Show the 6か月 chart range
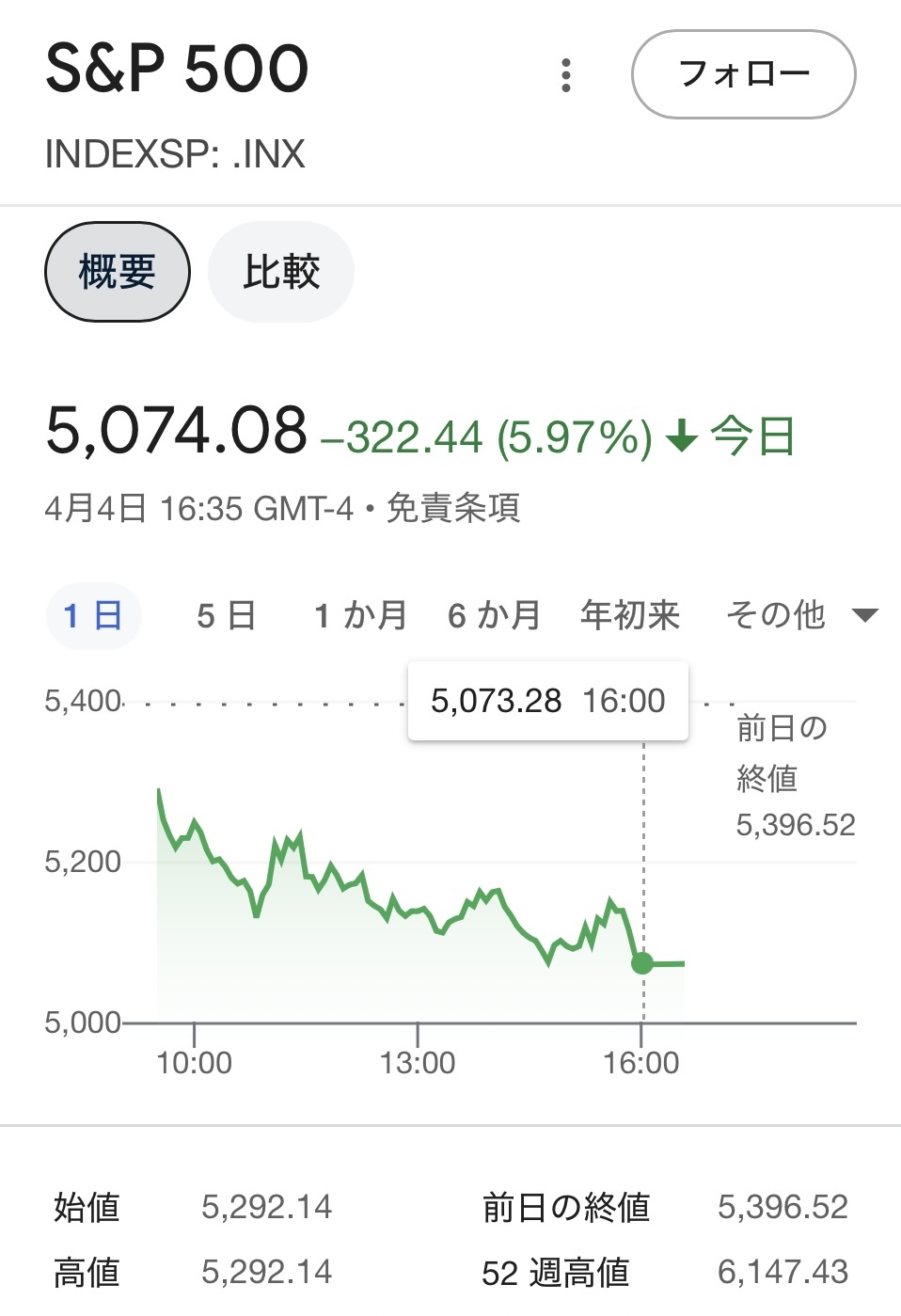901x1316 pixels. click(494, 616)
